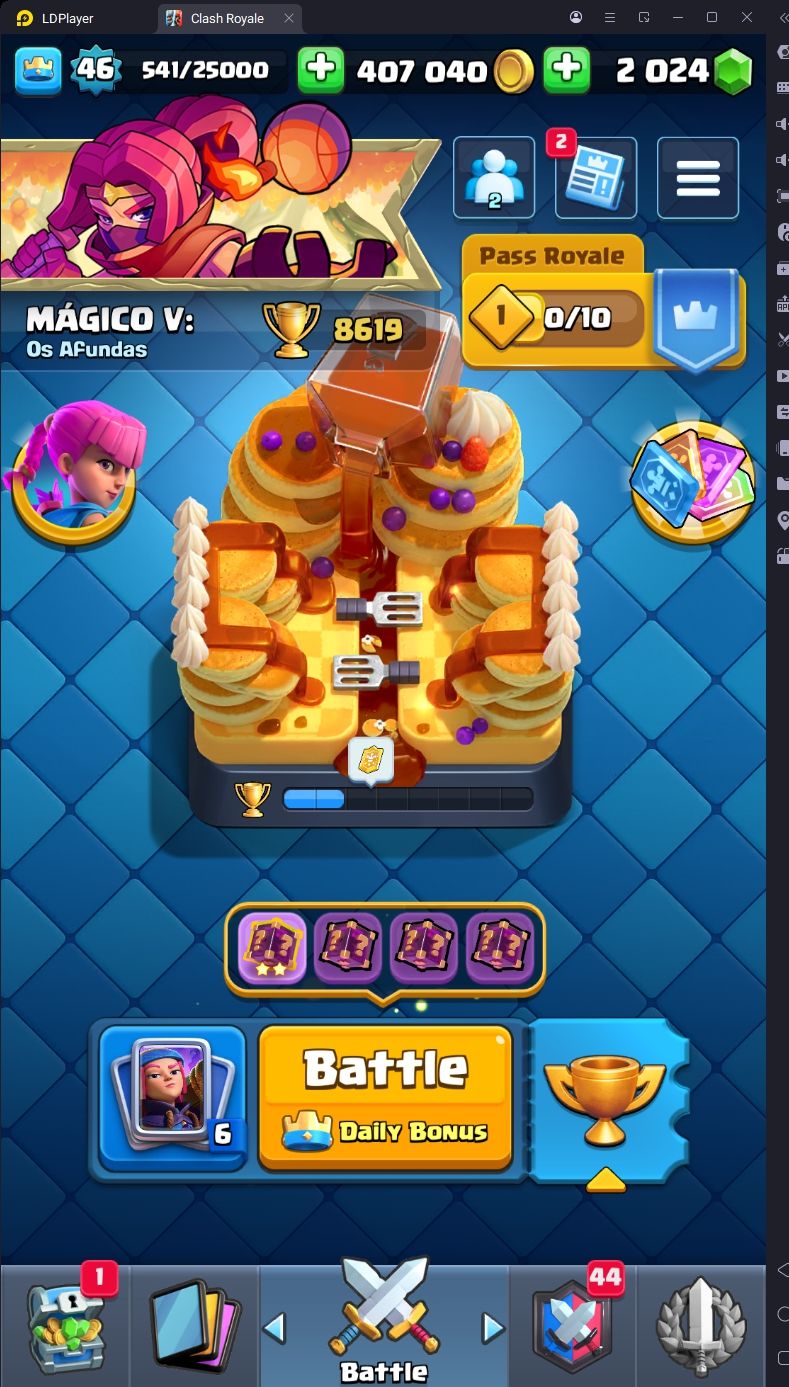Image resolution: width=789 pixels, height=1387 pixels.
Task: Add more gold with plus button
Action: pos(321,69)
